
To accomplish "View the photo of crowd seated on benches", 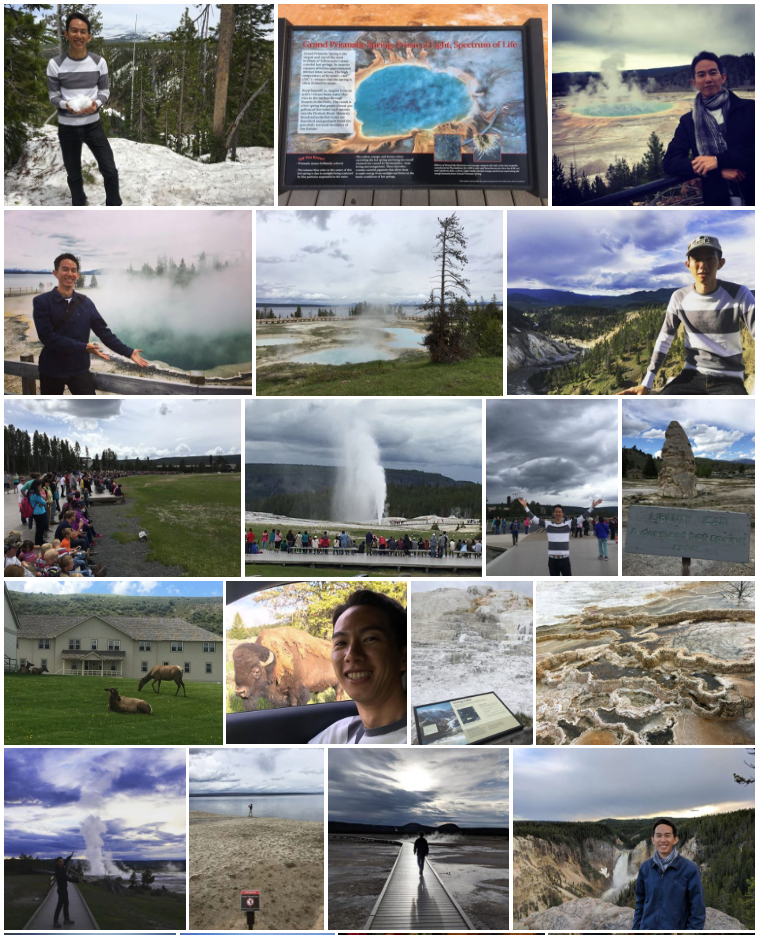I will (122, 488).
